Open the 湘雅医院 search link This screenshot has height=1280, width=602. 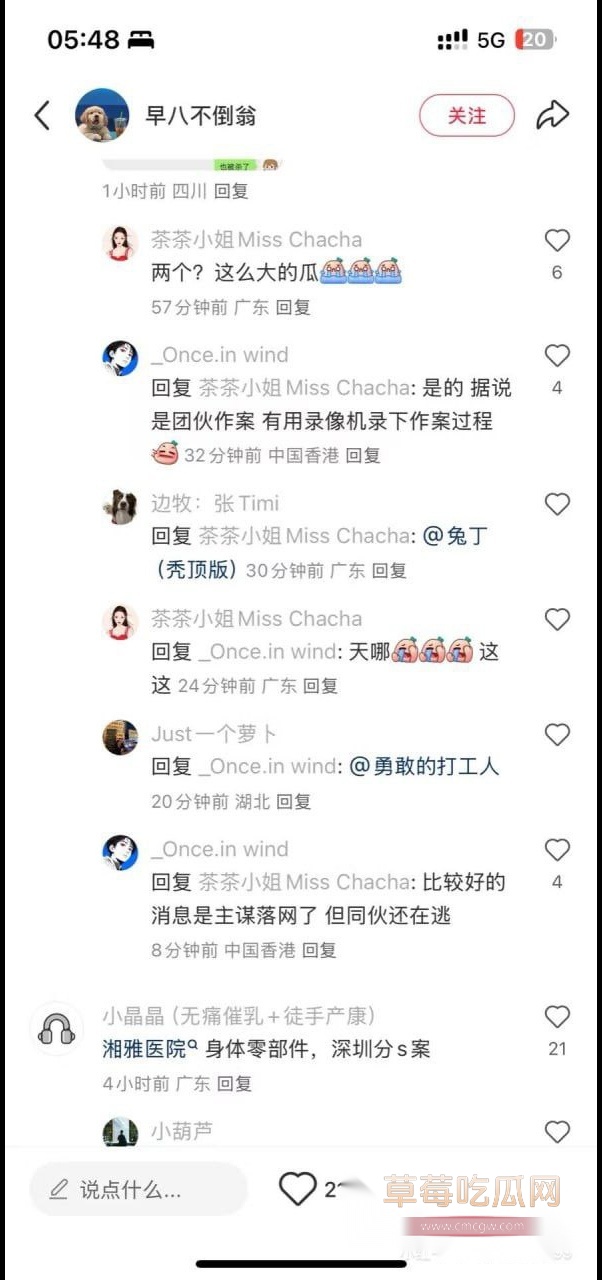150,1049
